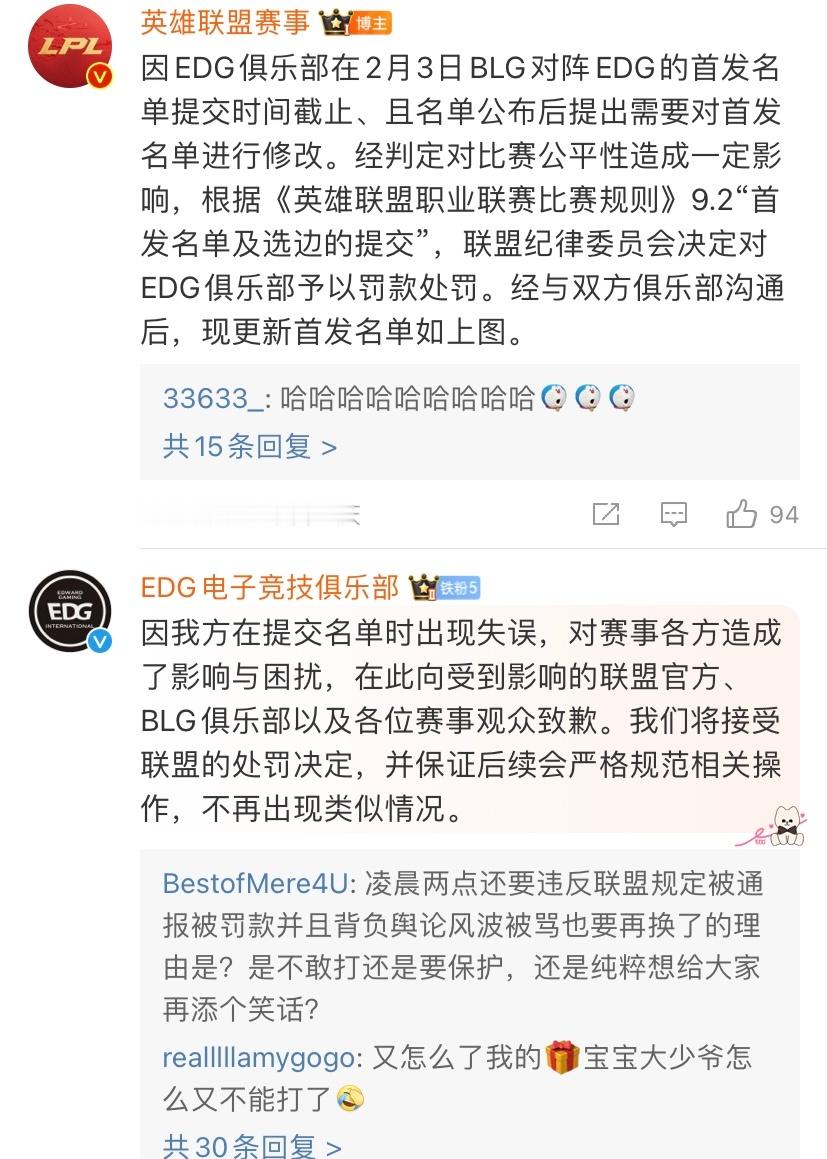This screenshot has width=827, height=1159.
Task: Open EDG电子竞技俱乐部 profile via username
Action: click(x=268, y=587)
